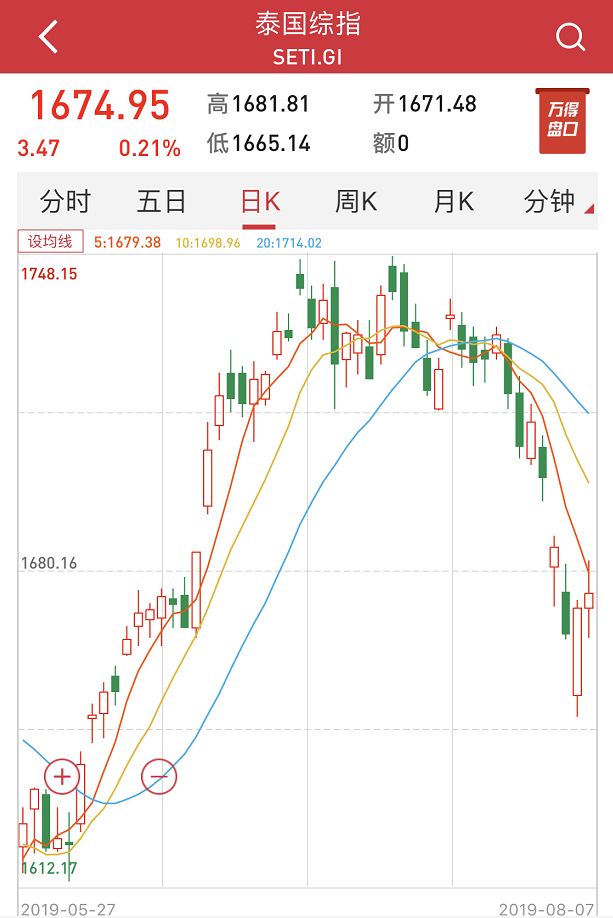Viewport: 613px width, 918px height.
Task: Switch to the 周K chart tab
Action: (356, 202)
